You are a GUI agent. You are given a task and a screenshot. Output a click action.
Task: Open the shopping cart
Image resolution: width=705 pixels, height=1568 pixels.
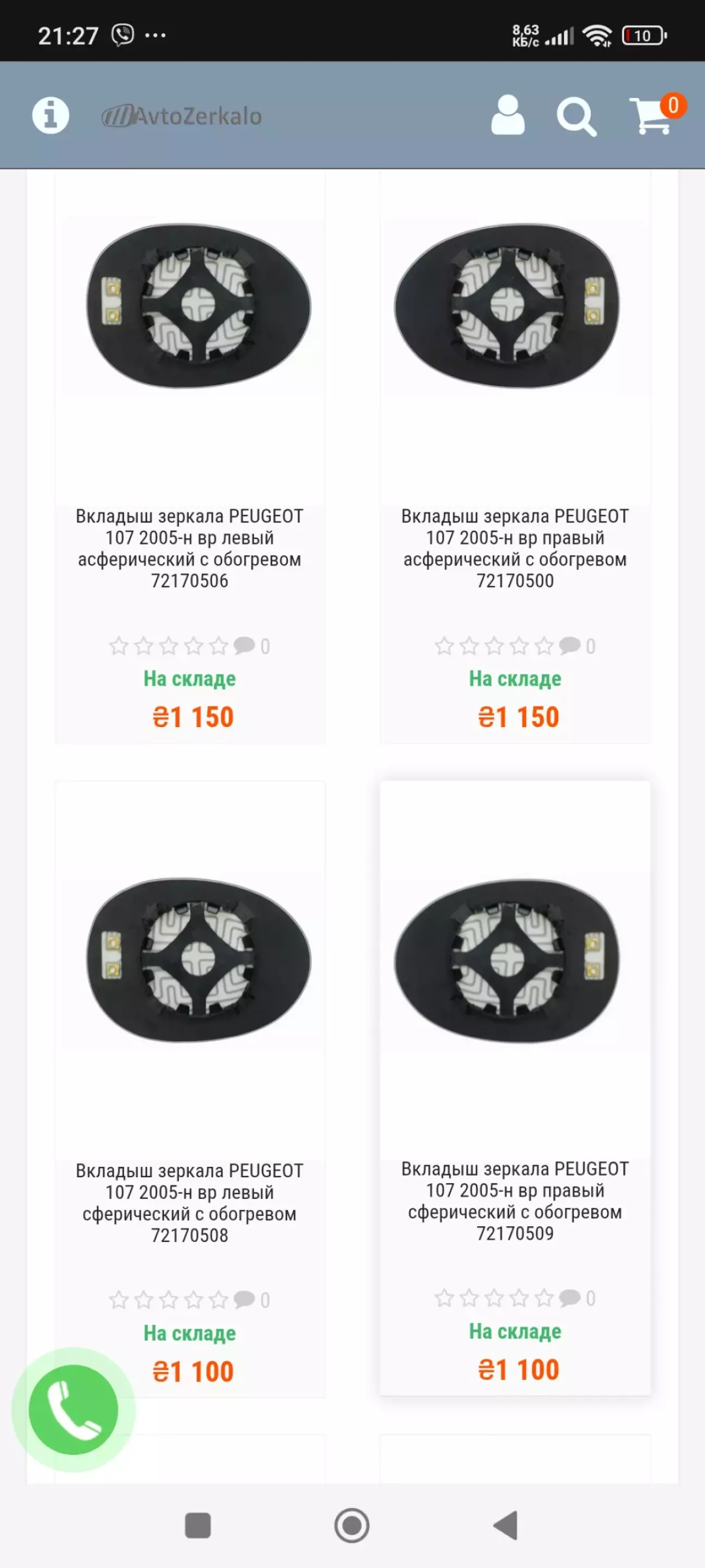652,115
